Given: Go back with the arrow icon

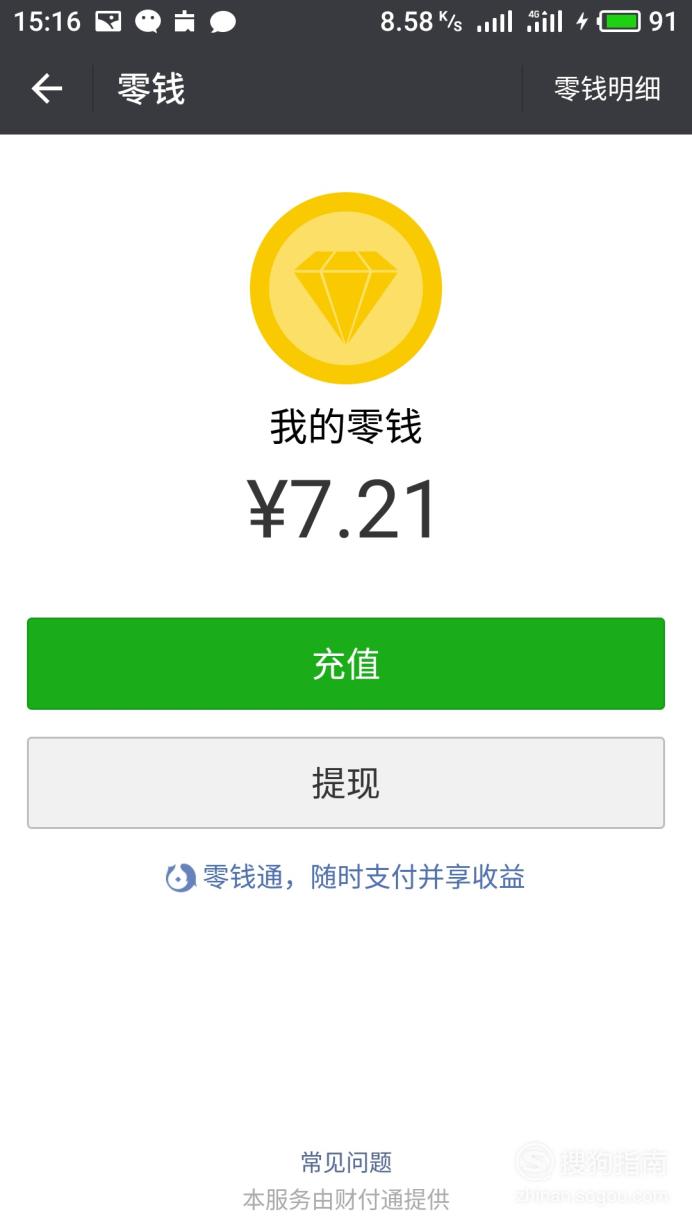Looking at the screenshot, I should coord(47,89).
